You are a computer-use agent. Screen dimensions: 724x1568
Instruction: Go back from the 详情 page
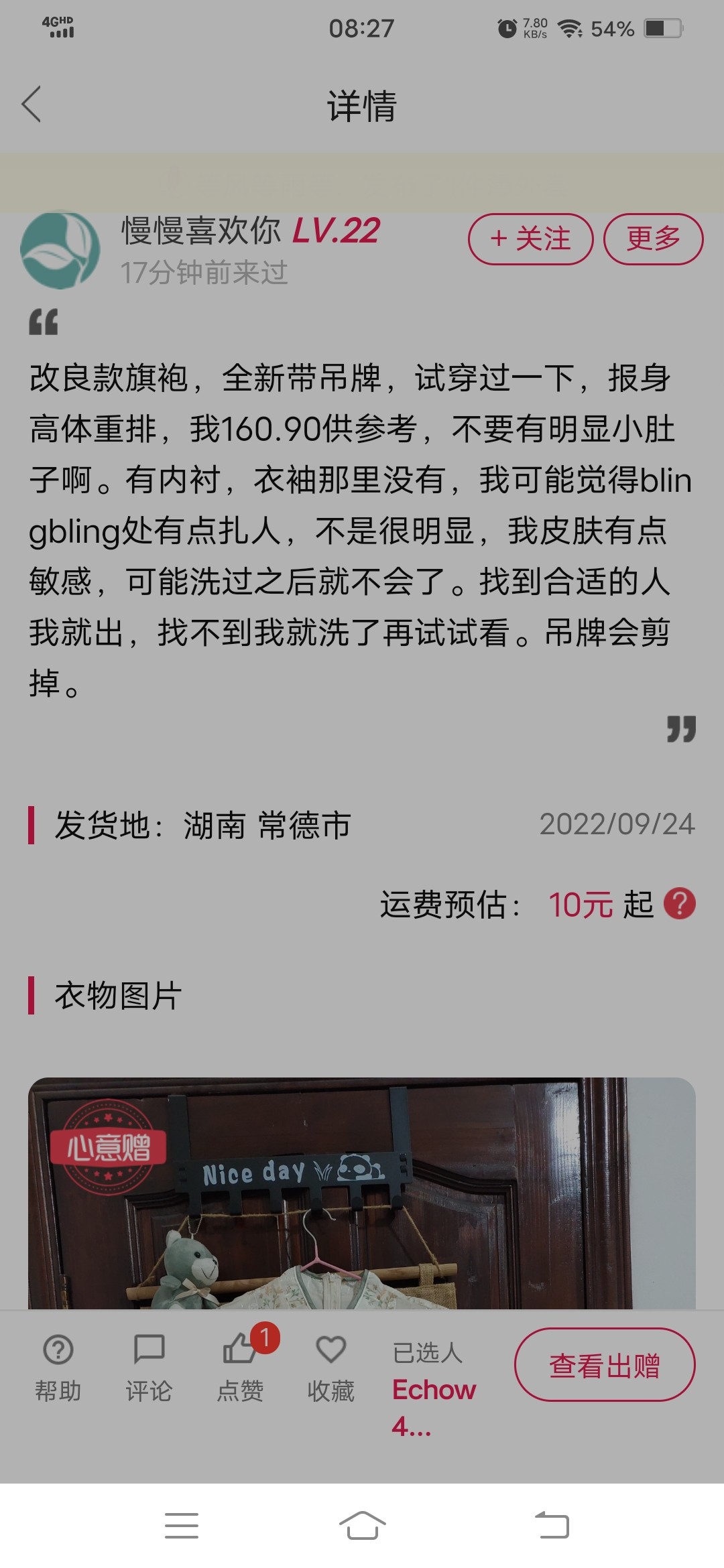pos(32,105)
